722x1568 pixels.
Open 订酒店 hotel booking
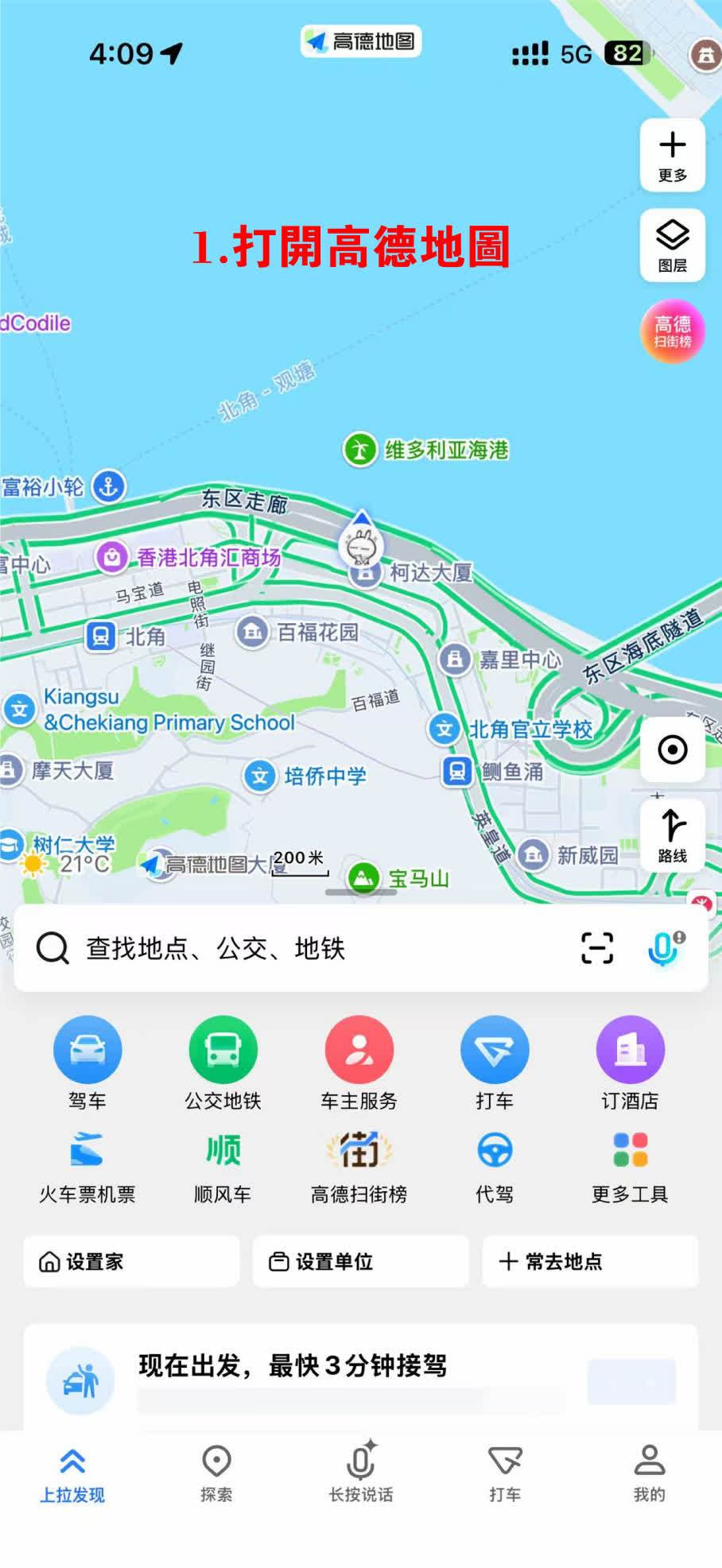tap(630, 1063)
